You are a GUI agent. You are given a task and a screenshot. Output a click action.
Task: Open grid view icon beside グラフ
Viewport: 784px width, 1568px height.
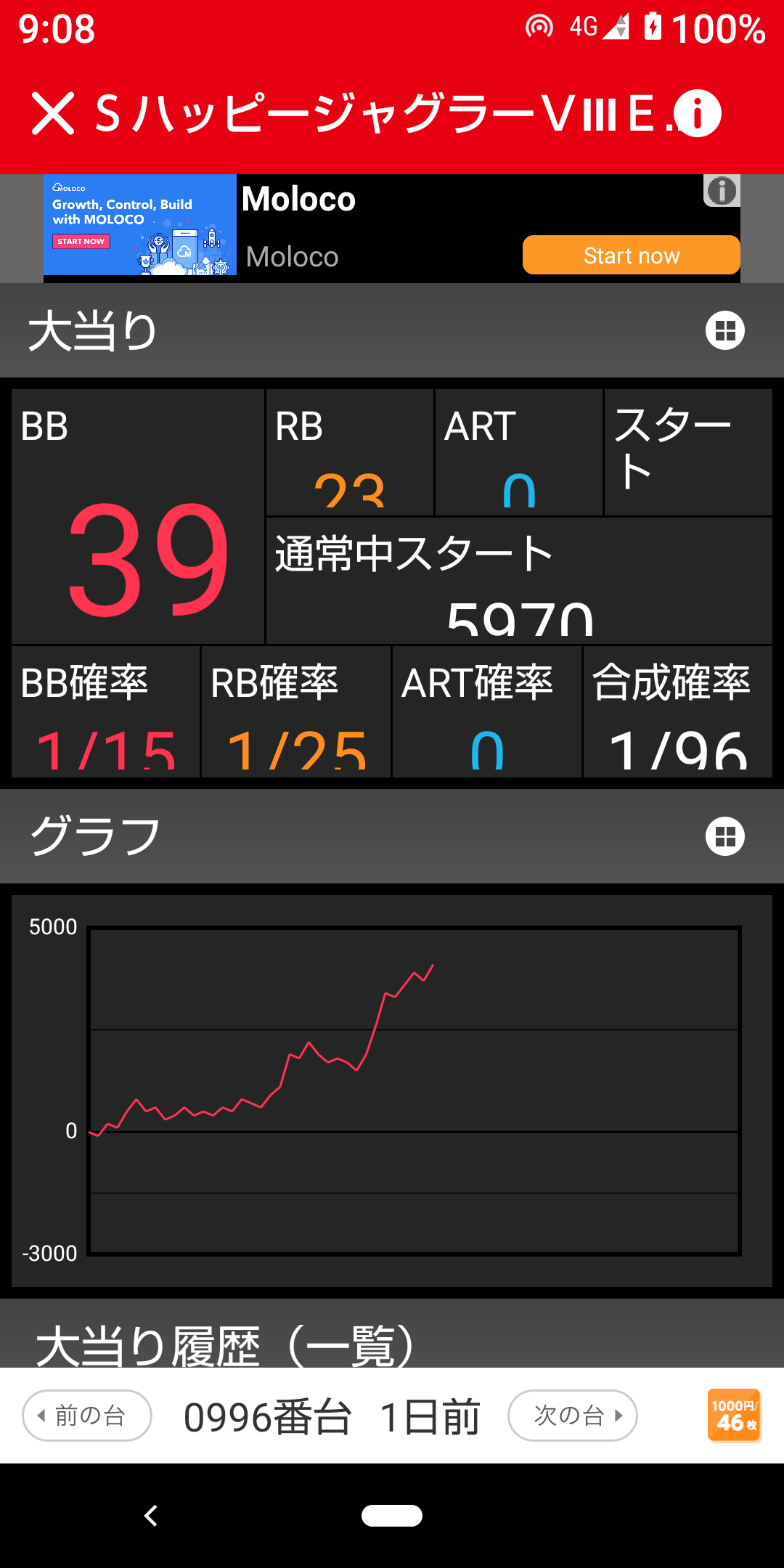coord(724,836)
